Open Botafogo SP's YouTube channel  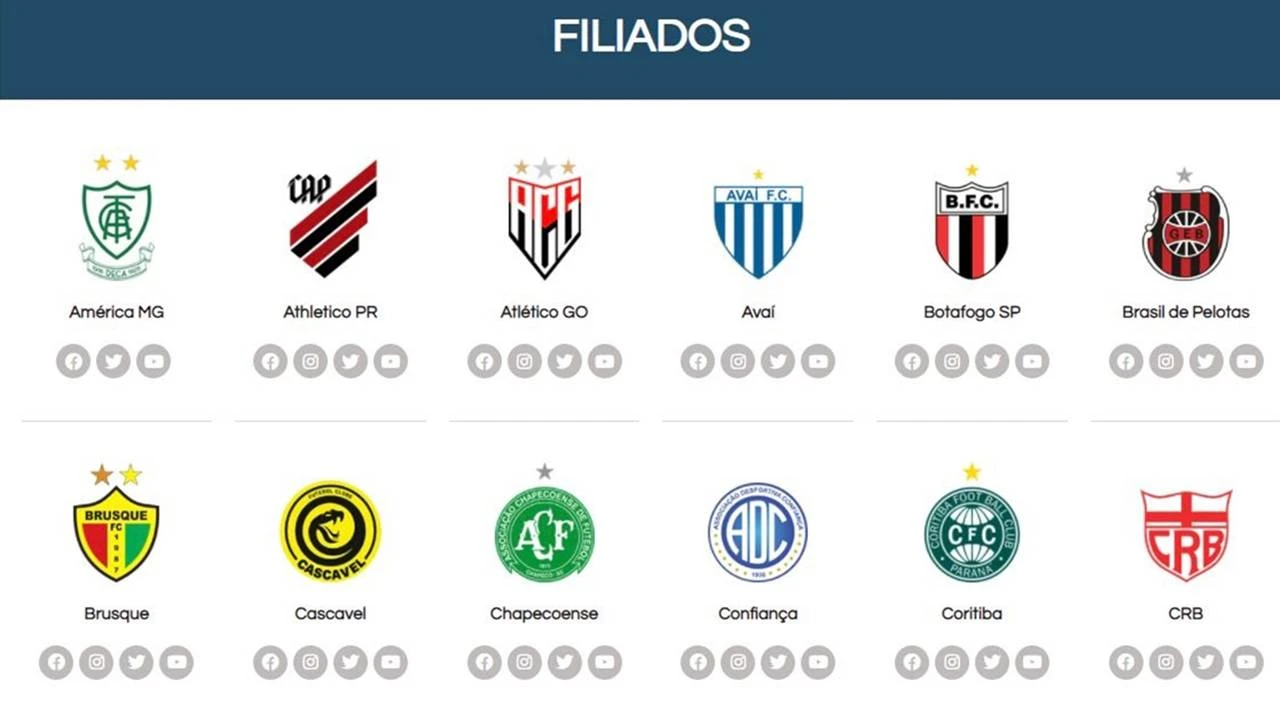[x=1032, y=361]
